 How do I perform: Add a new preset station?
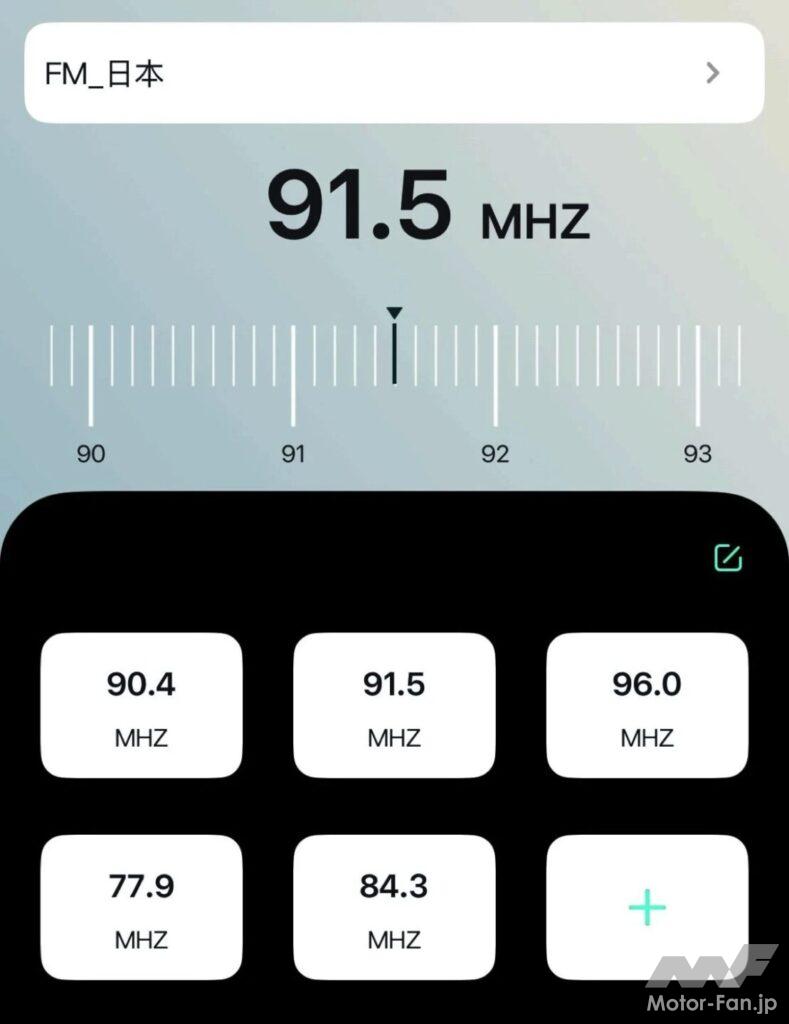point(646,908)
